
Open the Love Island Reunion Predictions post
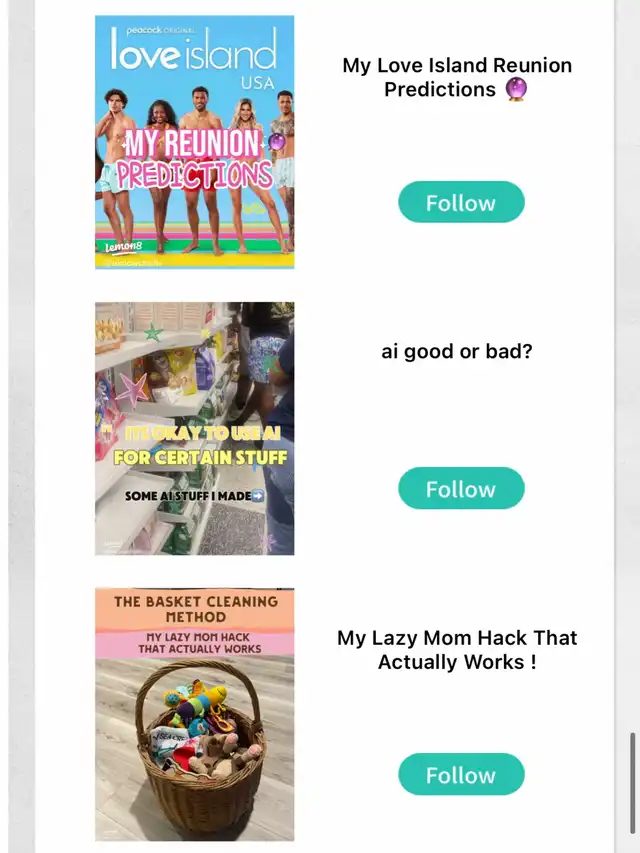(194, 142)
